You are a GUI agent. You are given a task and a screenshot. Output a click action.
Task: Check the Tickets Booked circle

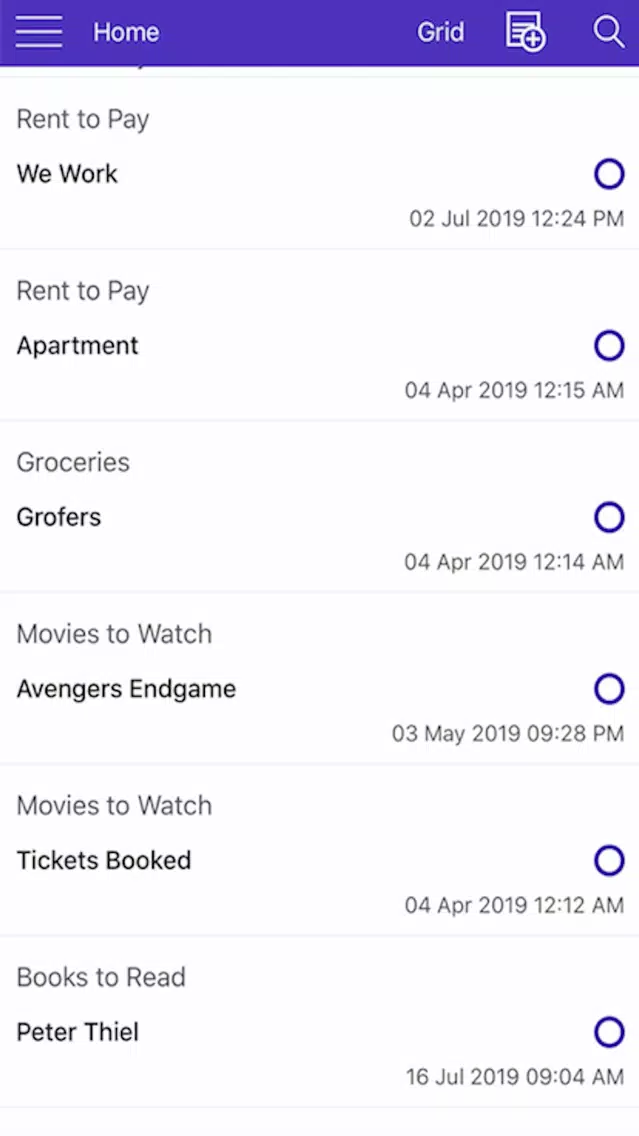pyautogui.click(x=609, y=861)
